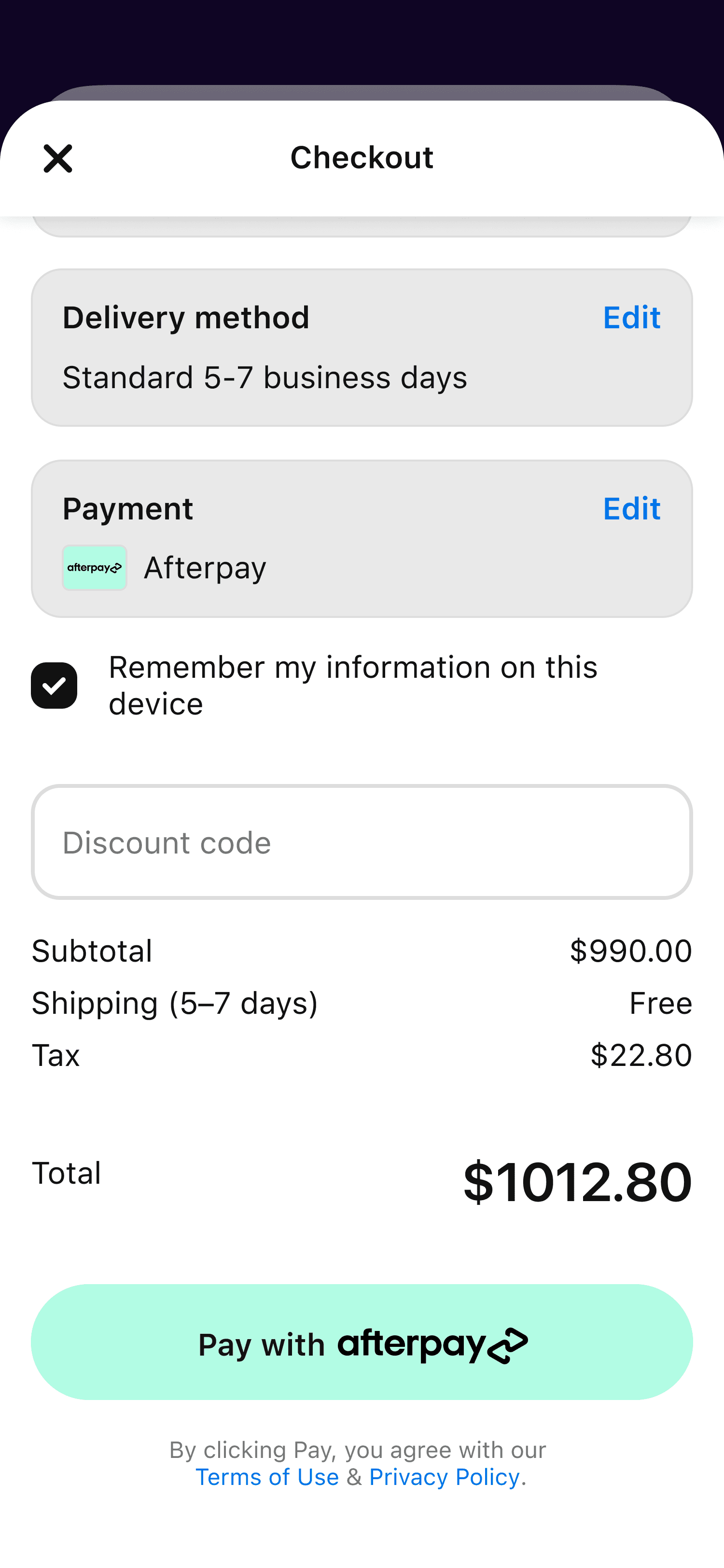Uncheck Remember my information on this device
724x1568 pixels.
(x=54, y=686)
